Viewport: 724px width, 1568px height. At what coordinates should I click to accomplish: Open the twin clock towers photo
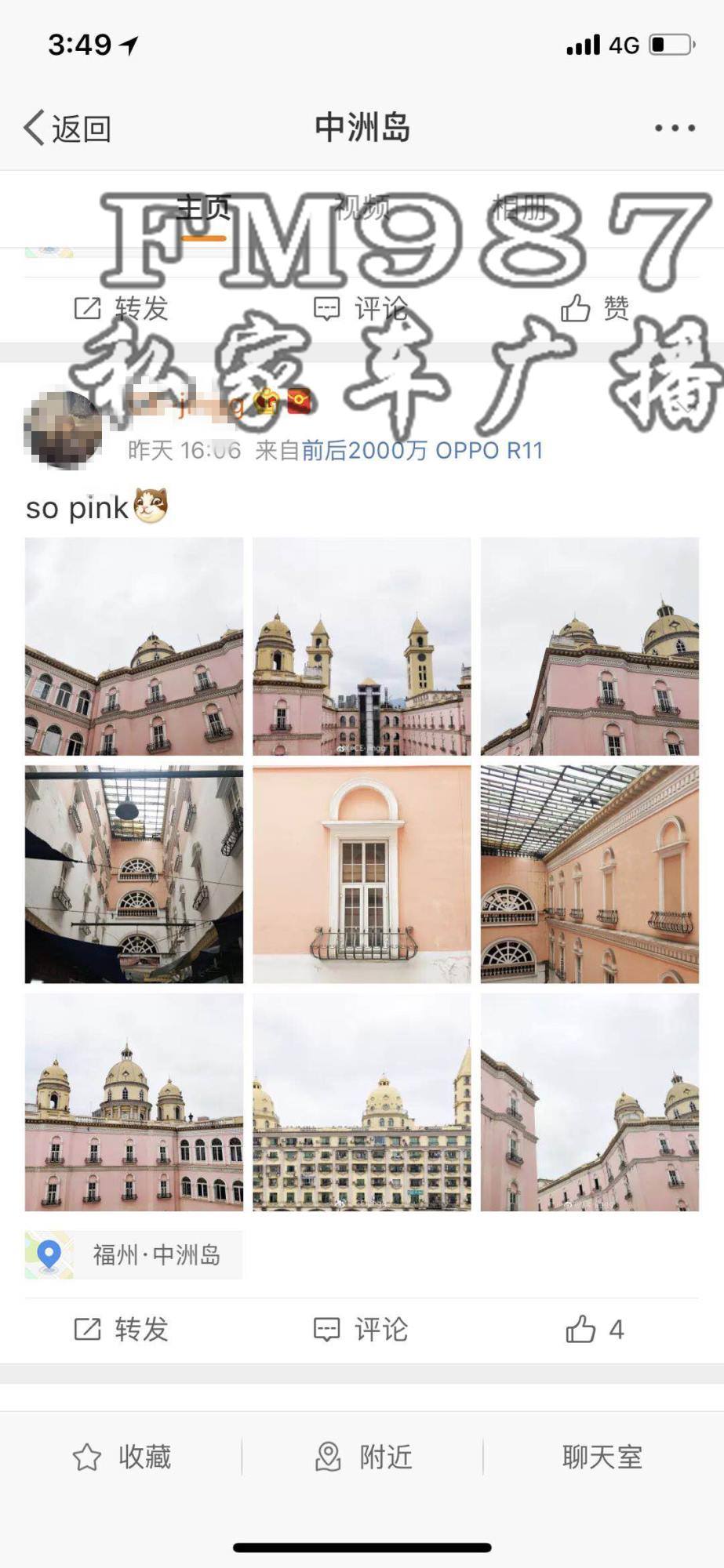[x=362, y=646]
